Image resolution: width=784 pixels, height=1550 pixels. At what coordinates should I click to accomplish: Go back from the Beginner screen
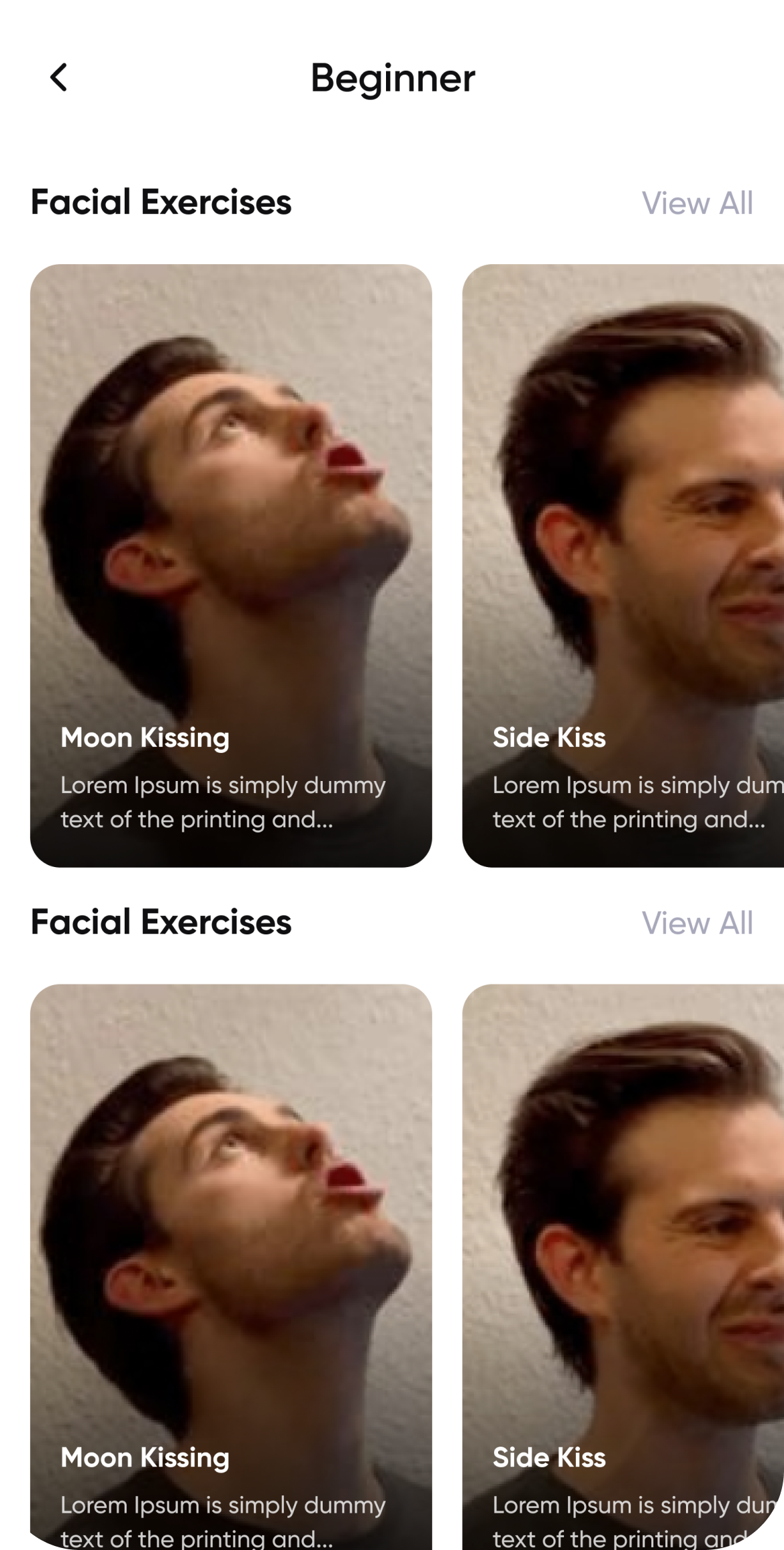(x=59, y=77)
